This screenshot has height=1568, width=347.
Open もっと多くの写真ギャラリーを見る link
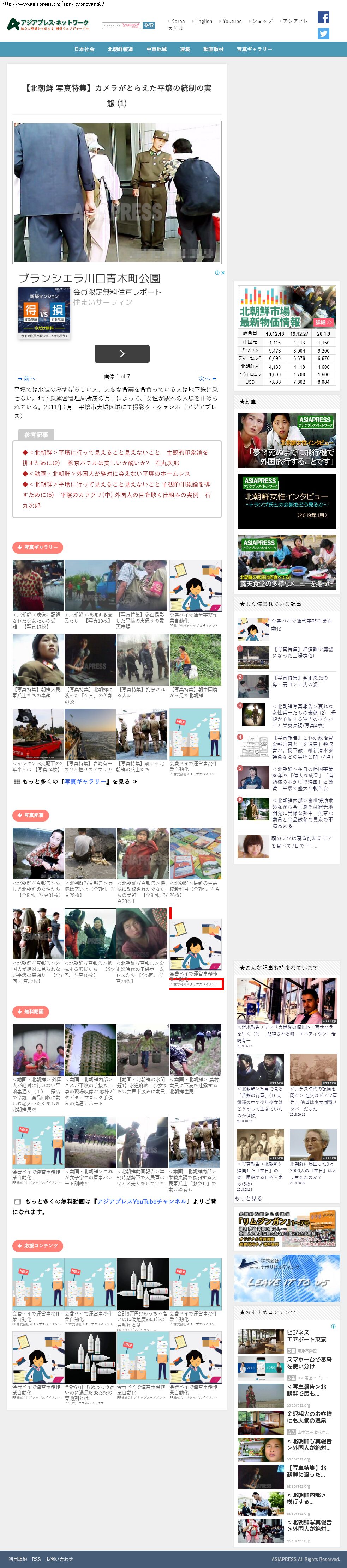tap(76, 782)
